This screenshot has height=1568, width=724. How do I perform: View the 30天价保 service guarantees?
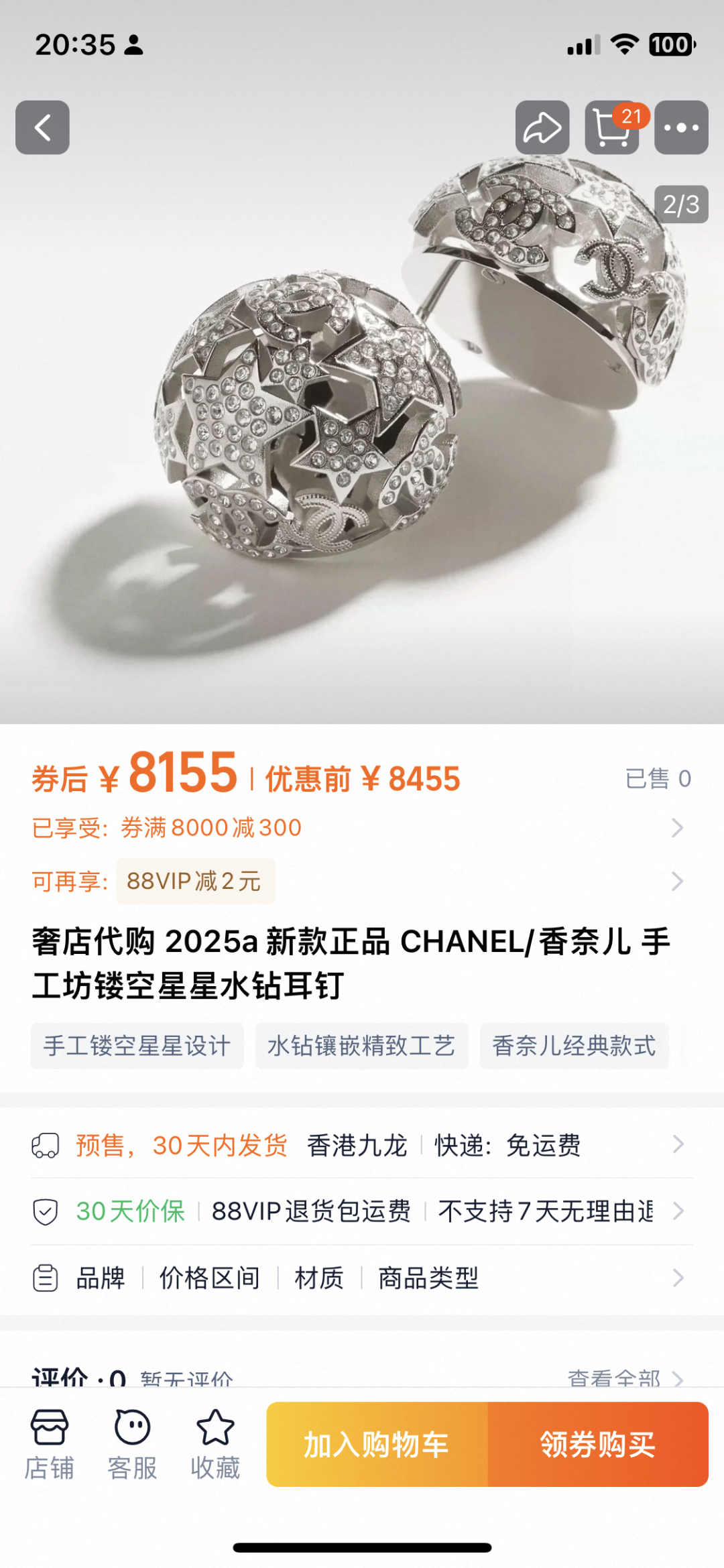coord(362,1211)
